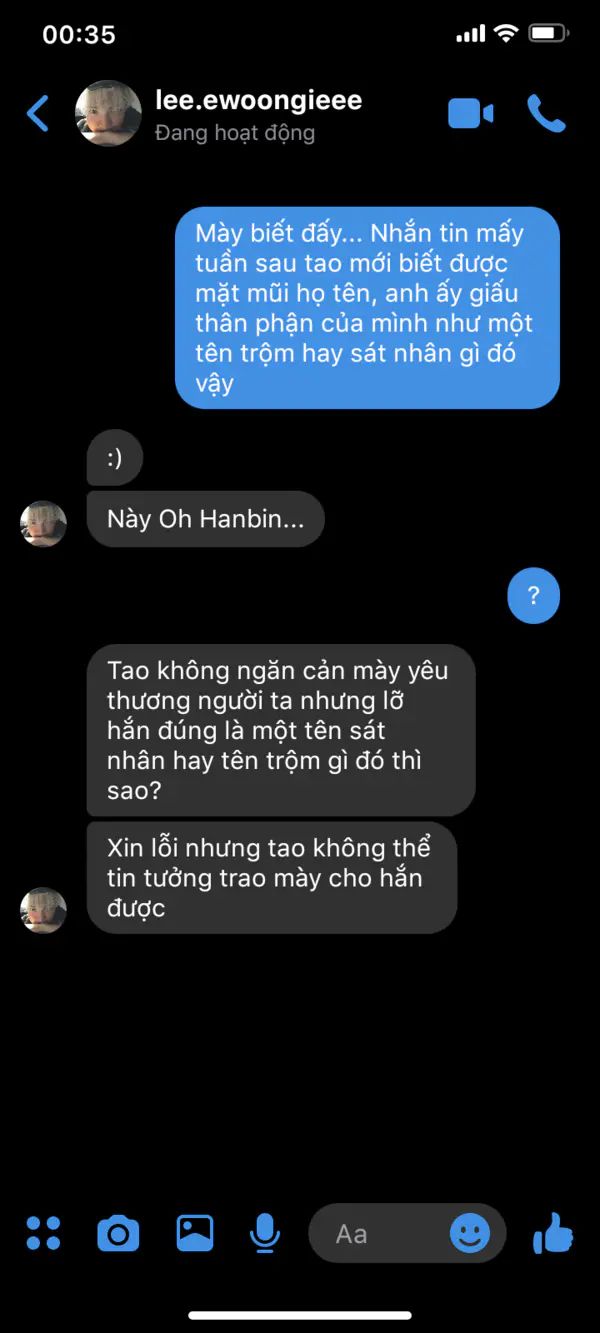The width and height of the screenshot is (600, 1333).
Task: Start a video call with lee.ewoongieee
Action: [x=470, y=114]
